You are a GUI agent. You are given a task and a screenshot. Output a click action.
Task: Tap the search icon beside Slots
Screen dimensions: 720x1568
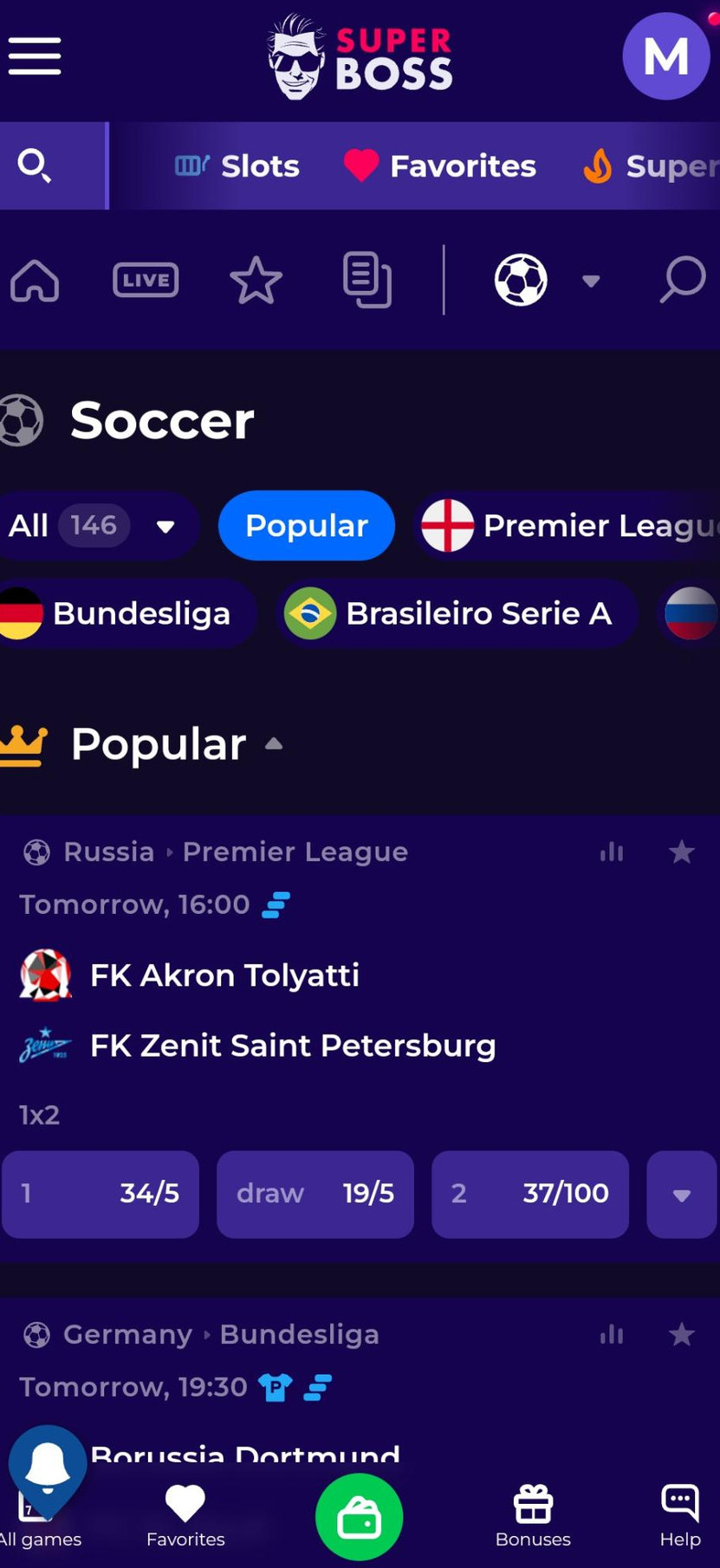click(x=35, y=165)
